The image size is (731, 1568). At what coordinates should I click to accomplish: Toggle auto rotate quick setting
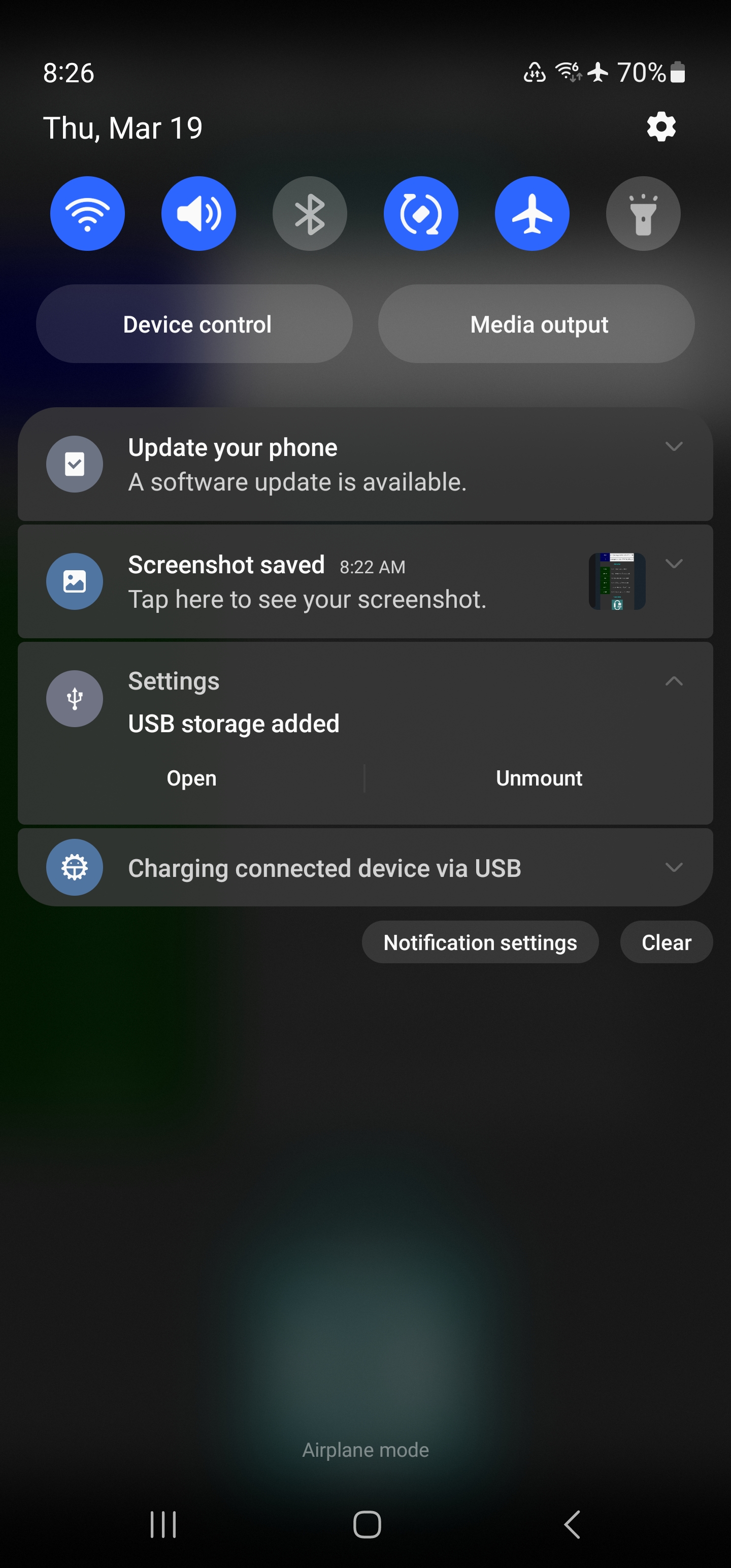421,214
